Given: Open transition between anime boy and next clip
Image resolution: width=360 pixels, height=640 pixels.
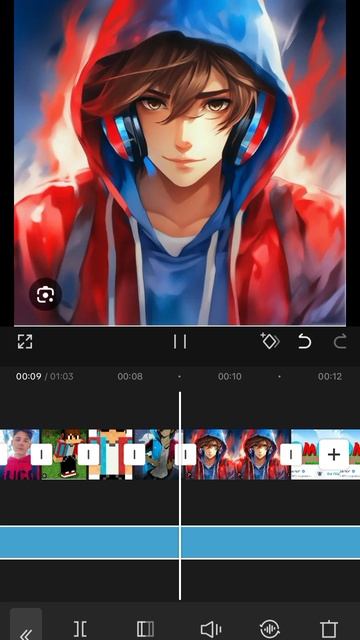Looking at the screenshot, I should point(291,454).
